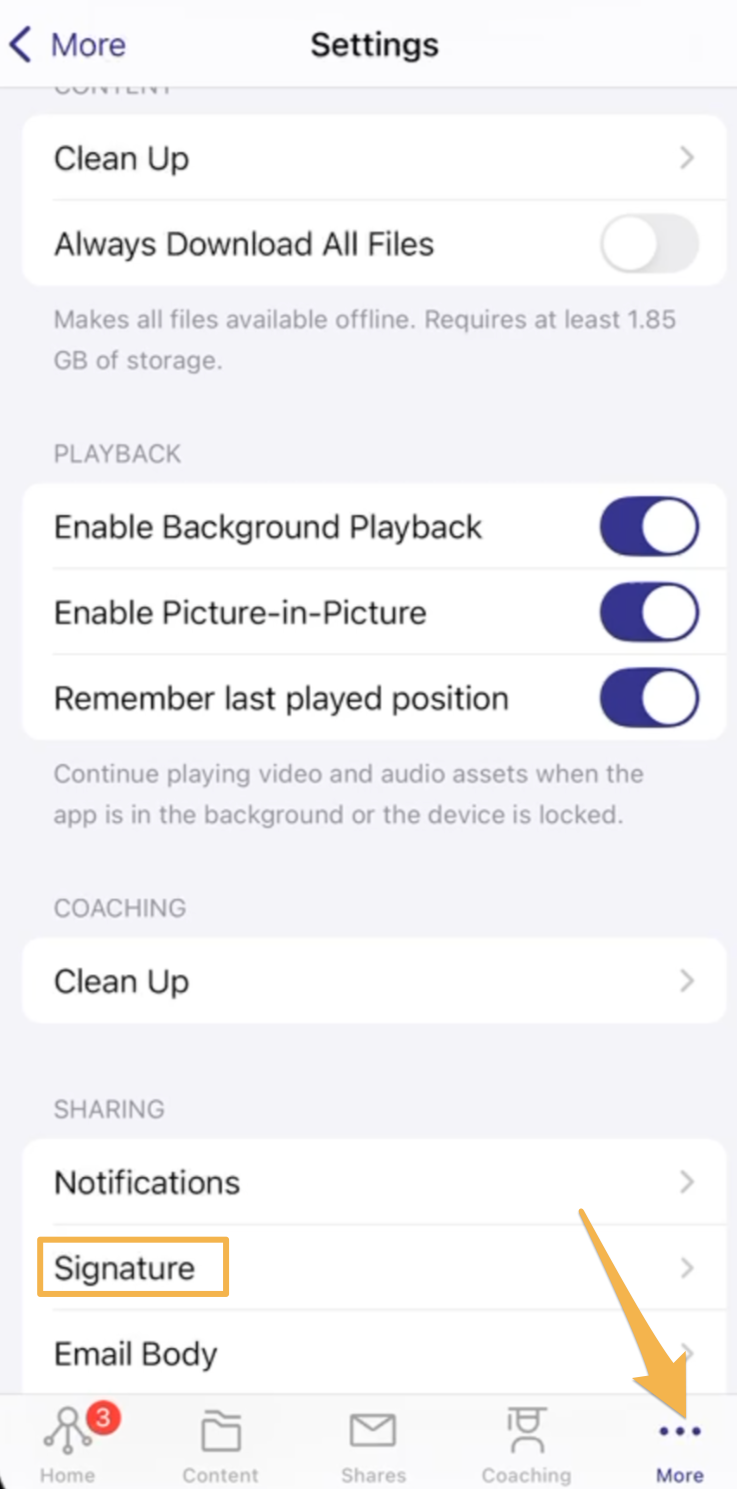This screenshot has width=737, height=1489.
Task: Open Clean Up under Content
Action: point(373,158)
